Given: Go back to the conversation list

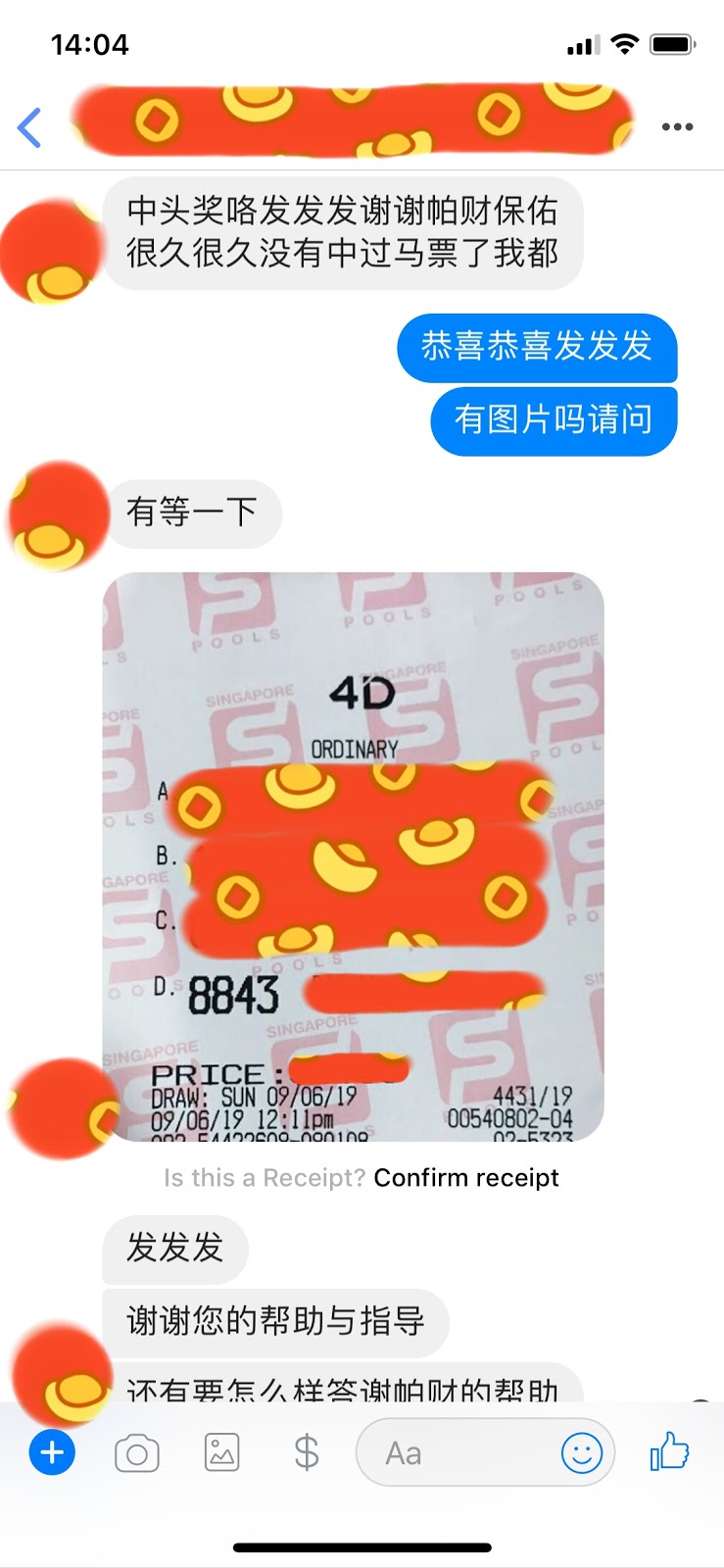Looking at the screenshot, I should pyautogui.click(x=30, y=127).
